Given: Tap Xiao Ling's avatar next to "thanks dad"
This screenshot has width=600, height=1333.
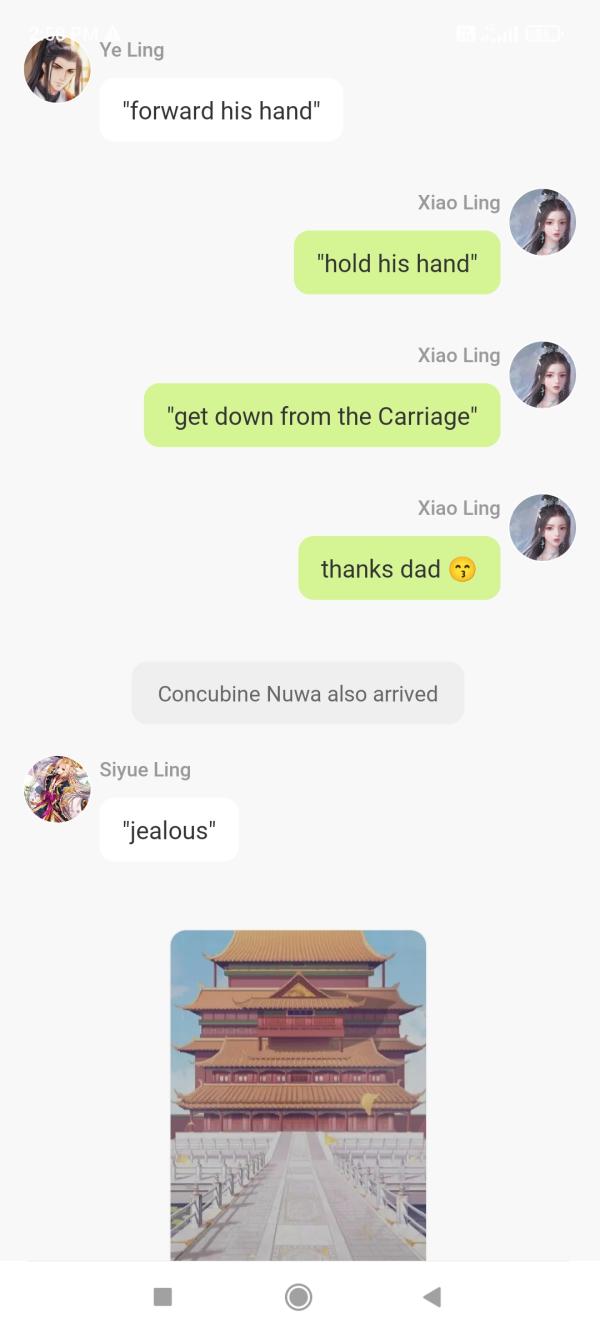Looking at the screenshot, I should point(542,527).
